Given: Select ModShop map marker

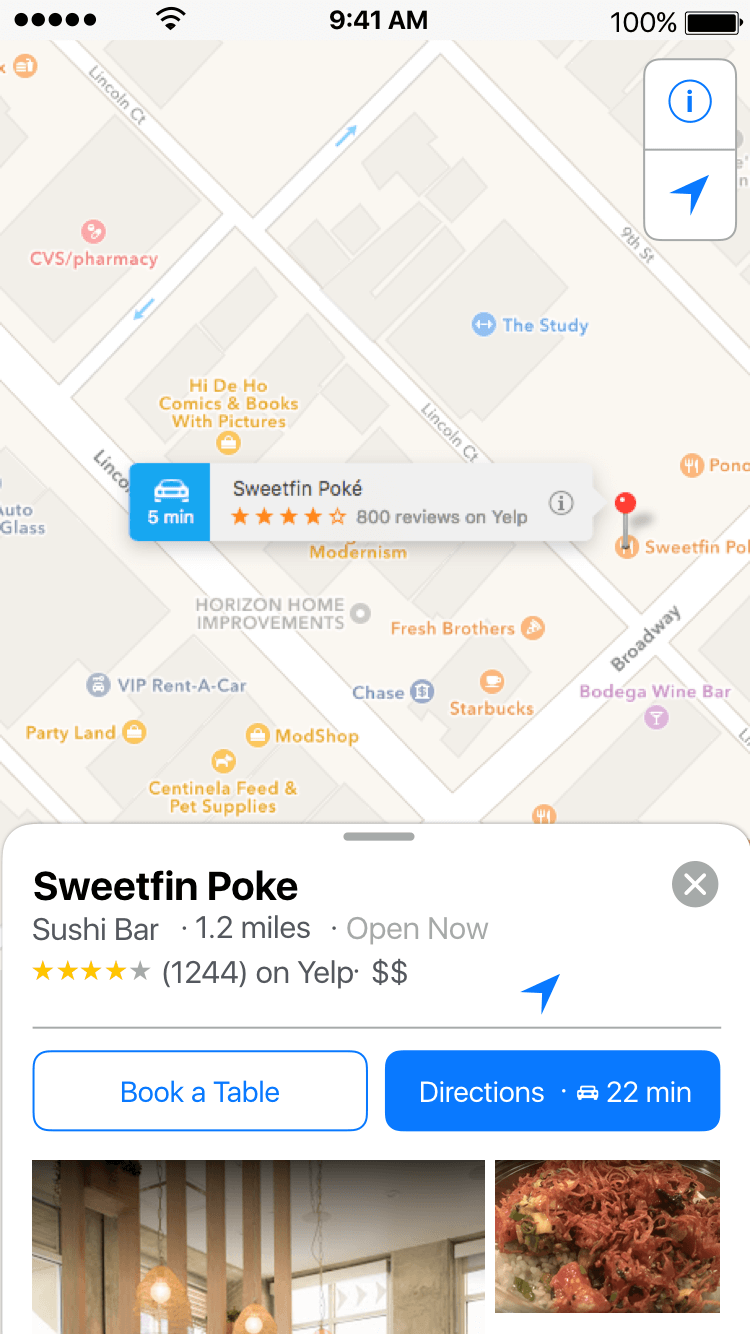Looking at the screenshot, I should [x=258, y=736].
